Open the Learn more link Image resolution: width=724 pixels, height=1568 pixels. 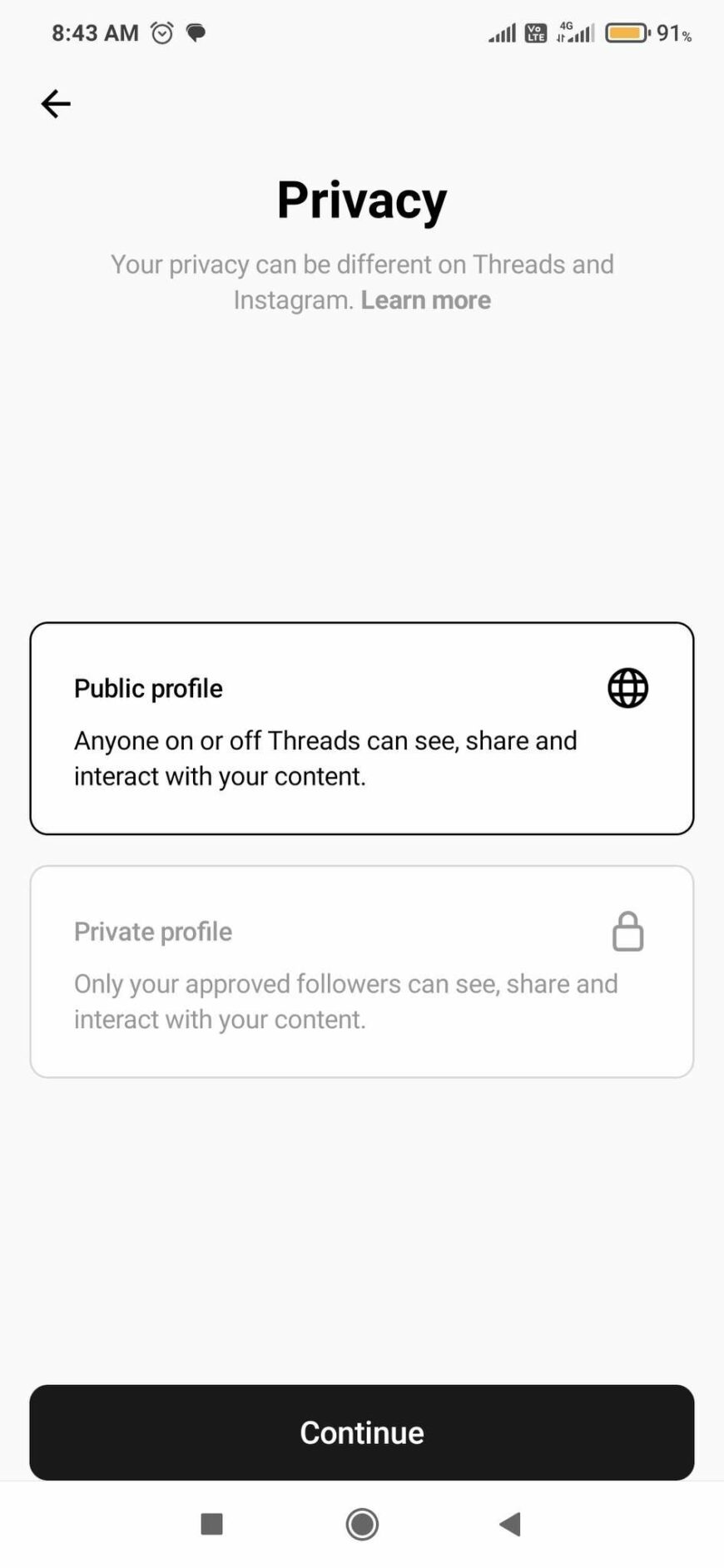[425, 299]
